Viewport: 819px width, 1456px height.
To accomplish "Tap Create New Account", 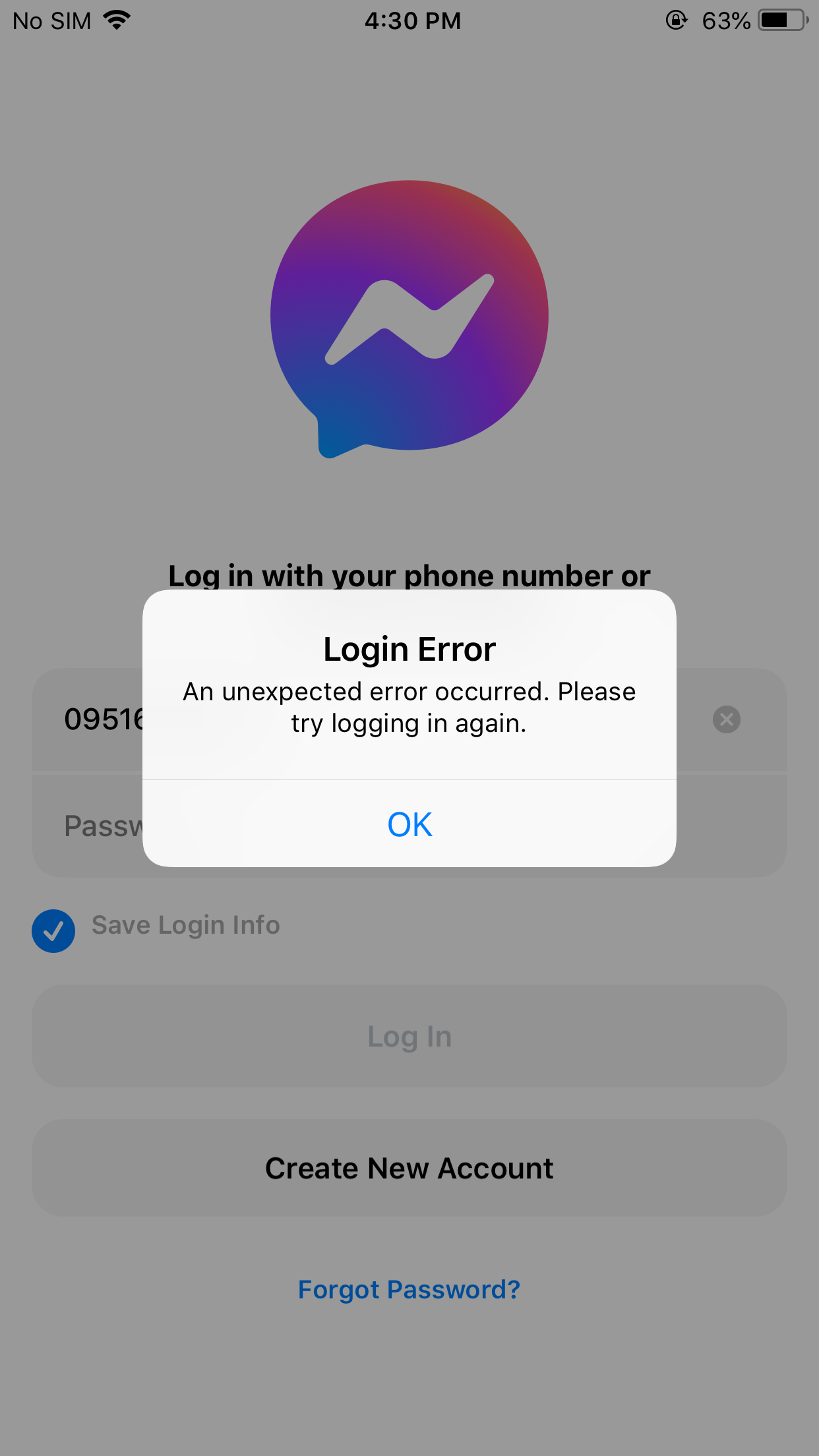I will 409,1168.
